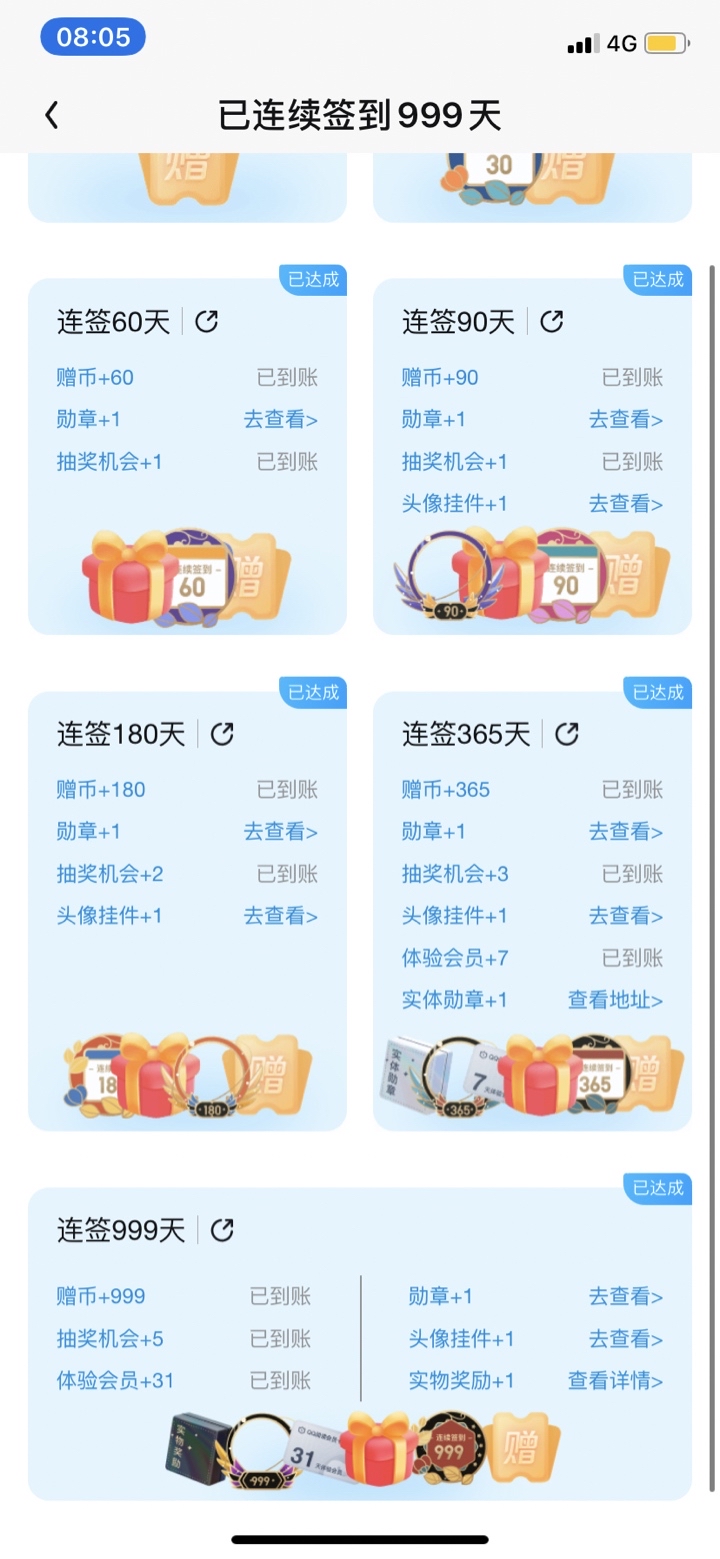Open 查看详情 for 实物奖励 in 连签999天
This screenshot has width=720, height=1559.
point(615,1381)
